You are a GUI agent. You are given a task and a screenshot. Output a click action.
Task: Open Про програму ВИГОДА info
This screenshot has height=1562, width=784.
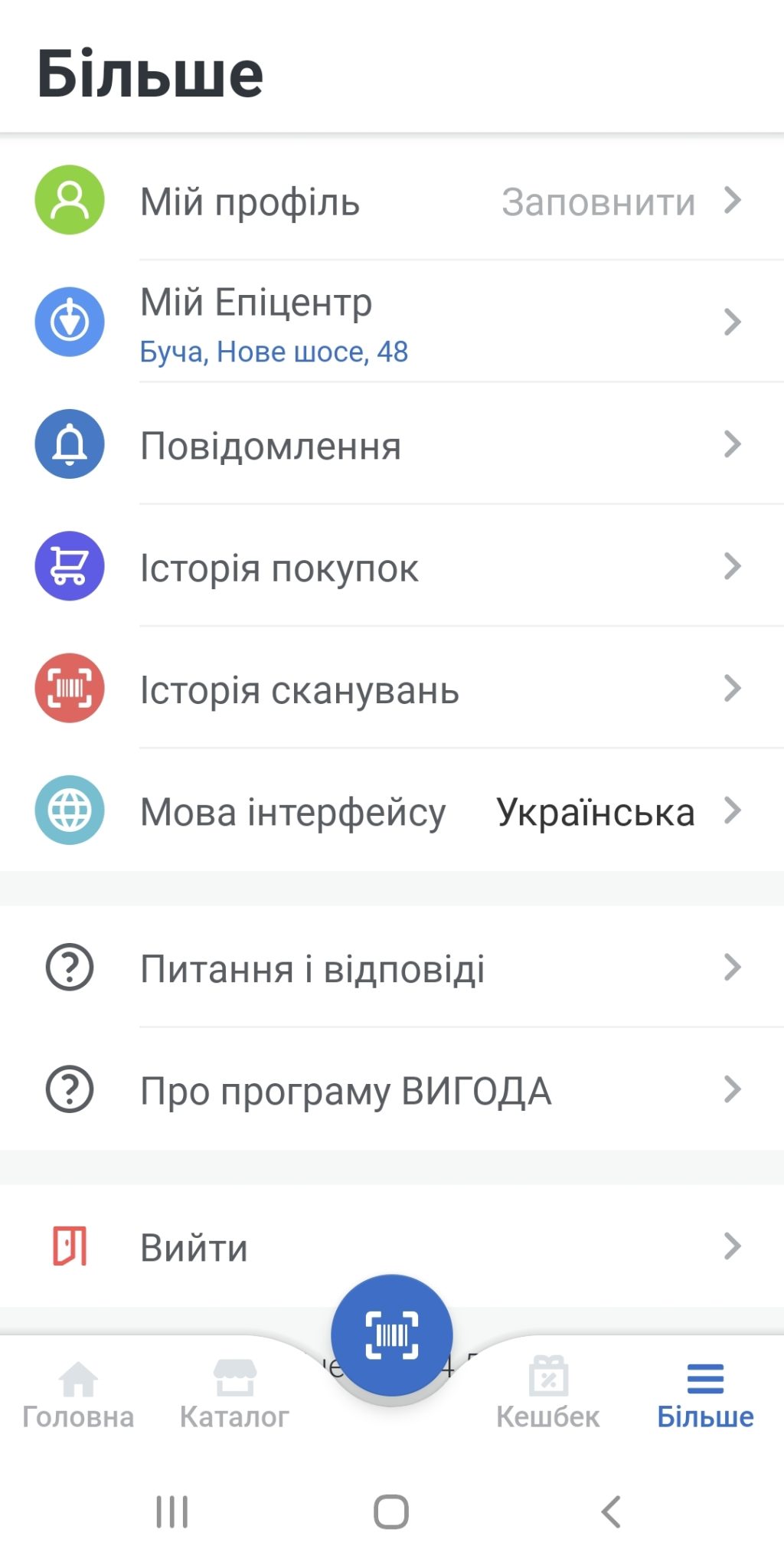click(x=390, y=1090)
